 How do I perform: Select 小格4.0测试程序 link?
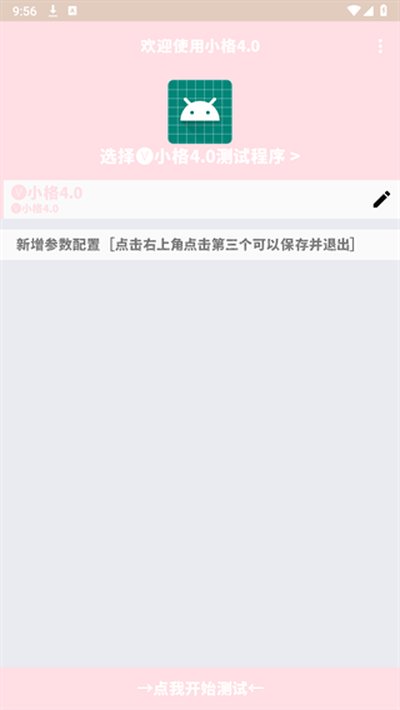tap(200, 157)
